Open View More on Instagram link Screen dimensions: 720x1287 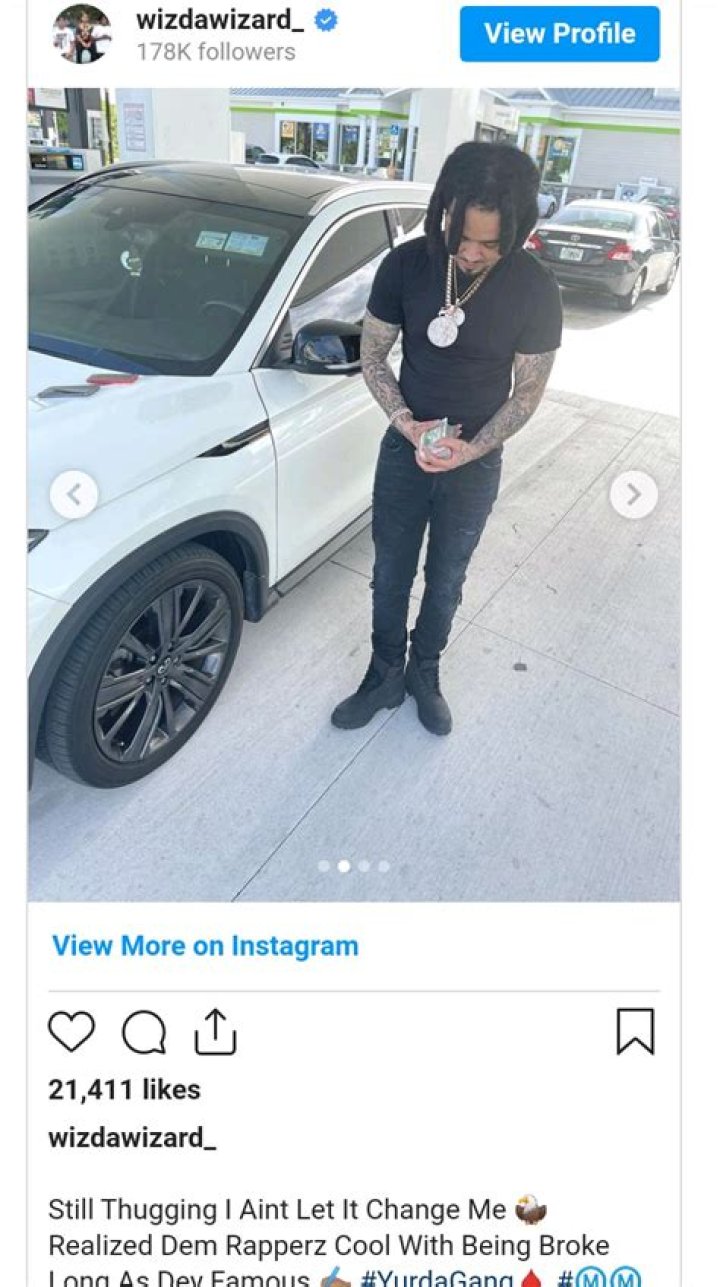click(x=205, y=946)
